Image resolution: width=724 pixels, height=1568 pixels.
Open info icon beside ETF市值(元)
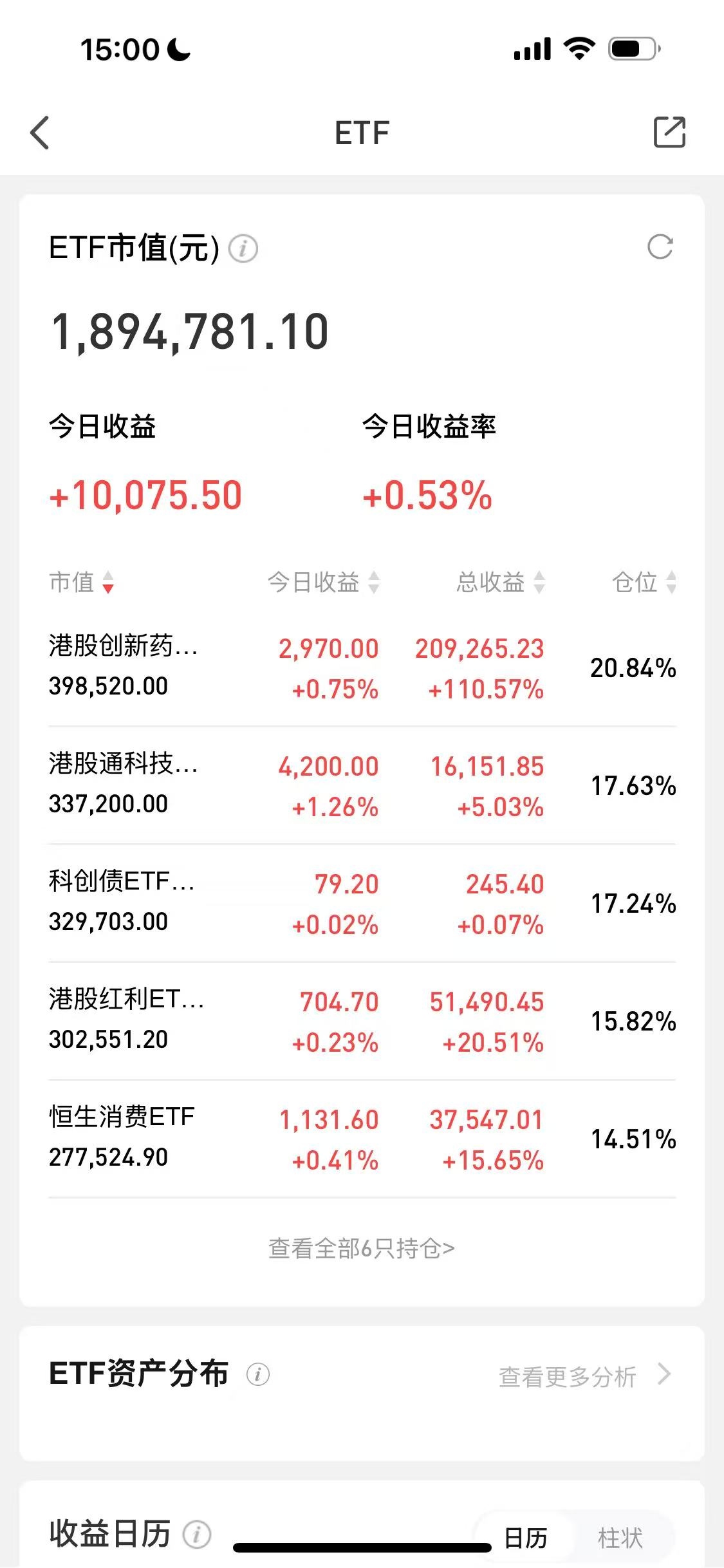click(x=243, y=248)
